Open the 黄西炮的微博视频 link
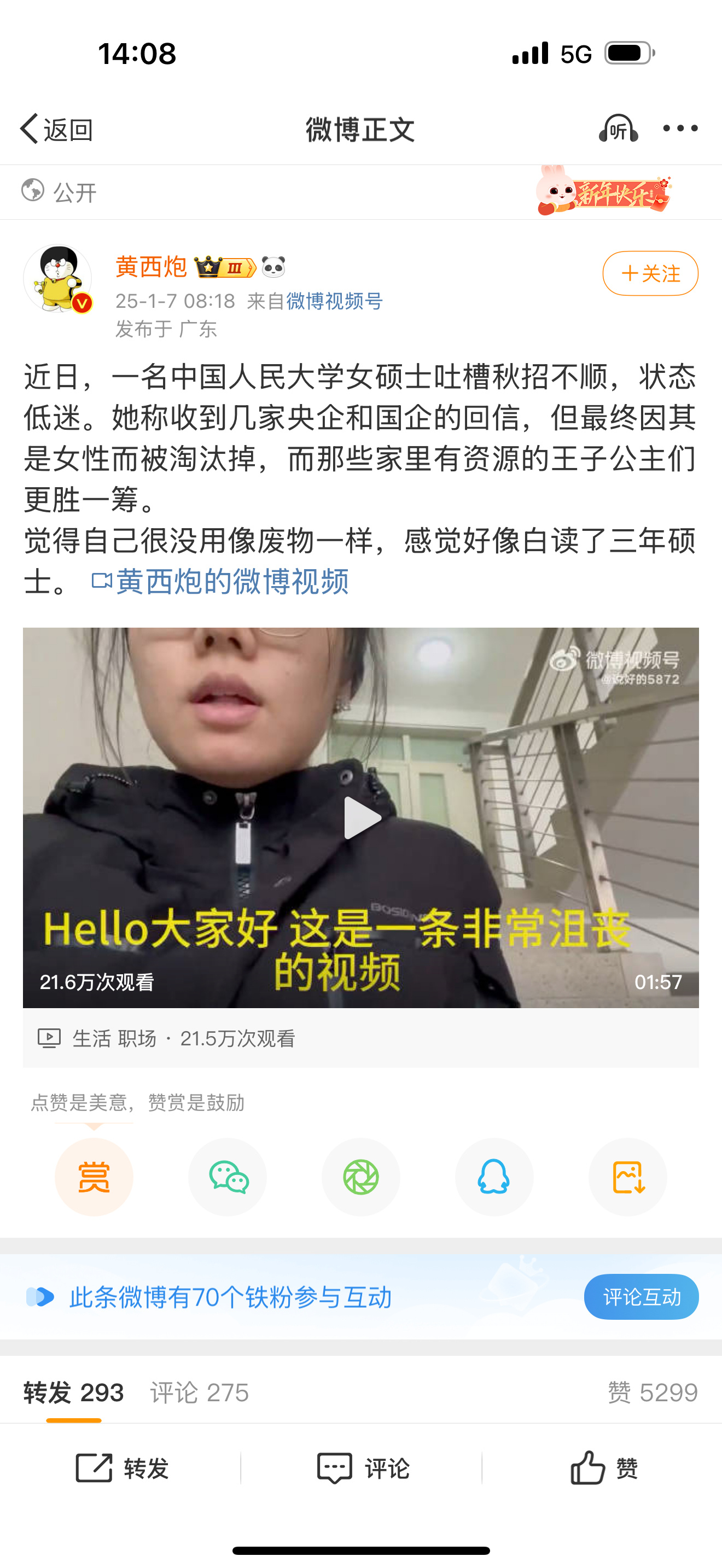This screenshot has width=722, height=1568. [x=220, y=581]
